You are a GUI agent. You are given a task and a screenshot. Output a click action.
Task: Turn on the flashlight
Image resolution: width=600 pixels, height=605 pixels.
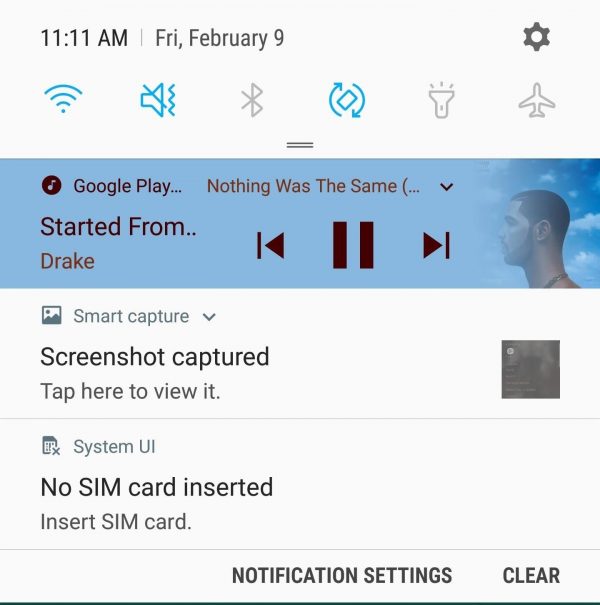pos(442,99)
